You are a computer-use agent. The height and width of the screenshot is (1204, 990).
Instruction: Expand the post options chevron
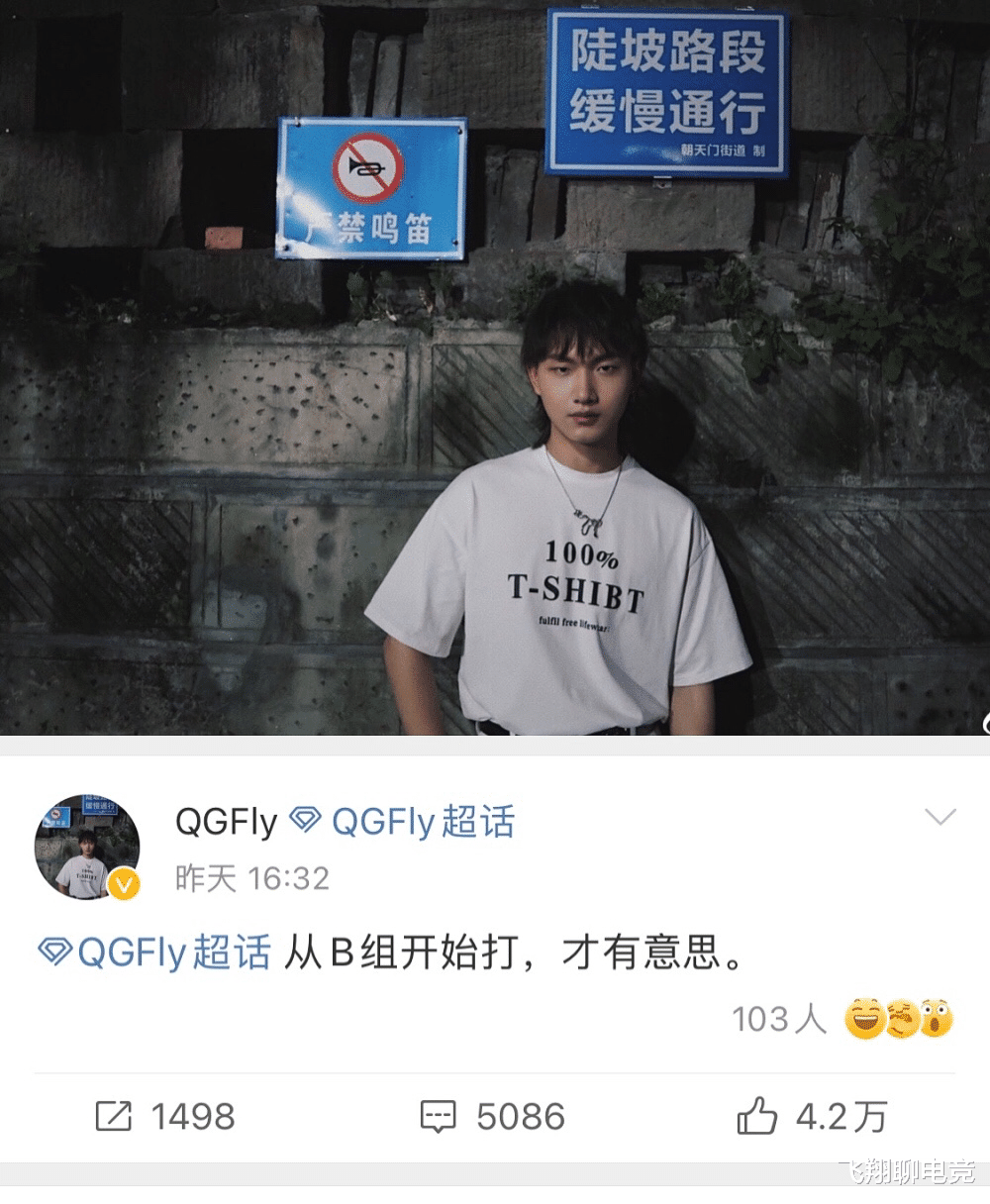(939, 817)
